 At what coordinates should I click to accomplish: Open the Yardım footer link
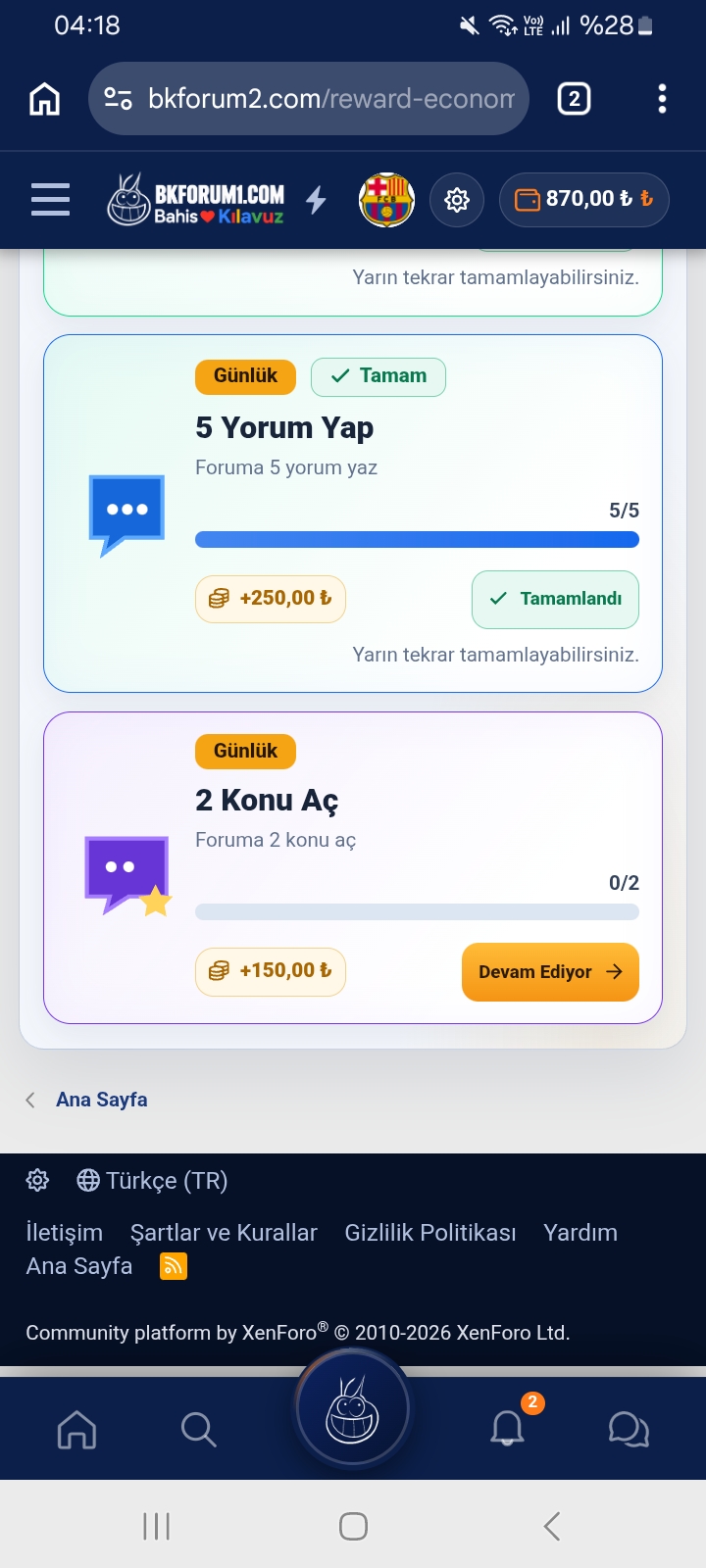tap(580, 1233)
